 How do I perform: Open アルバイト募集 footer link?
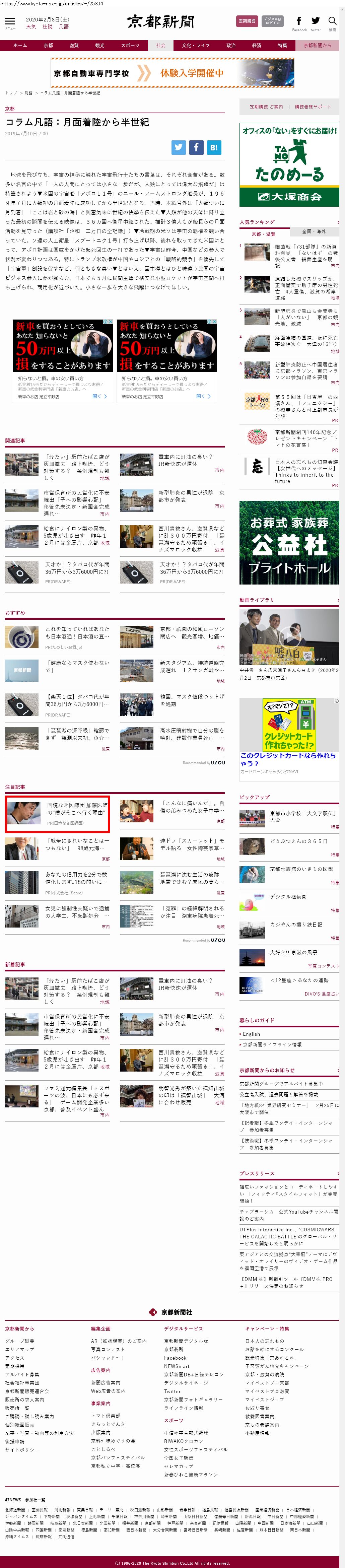tap(22, 1374)
